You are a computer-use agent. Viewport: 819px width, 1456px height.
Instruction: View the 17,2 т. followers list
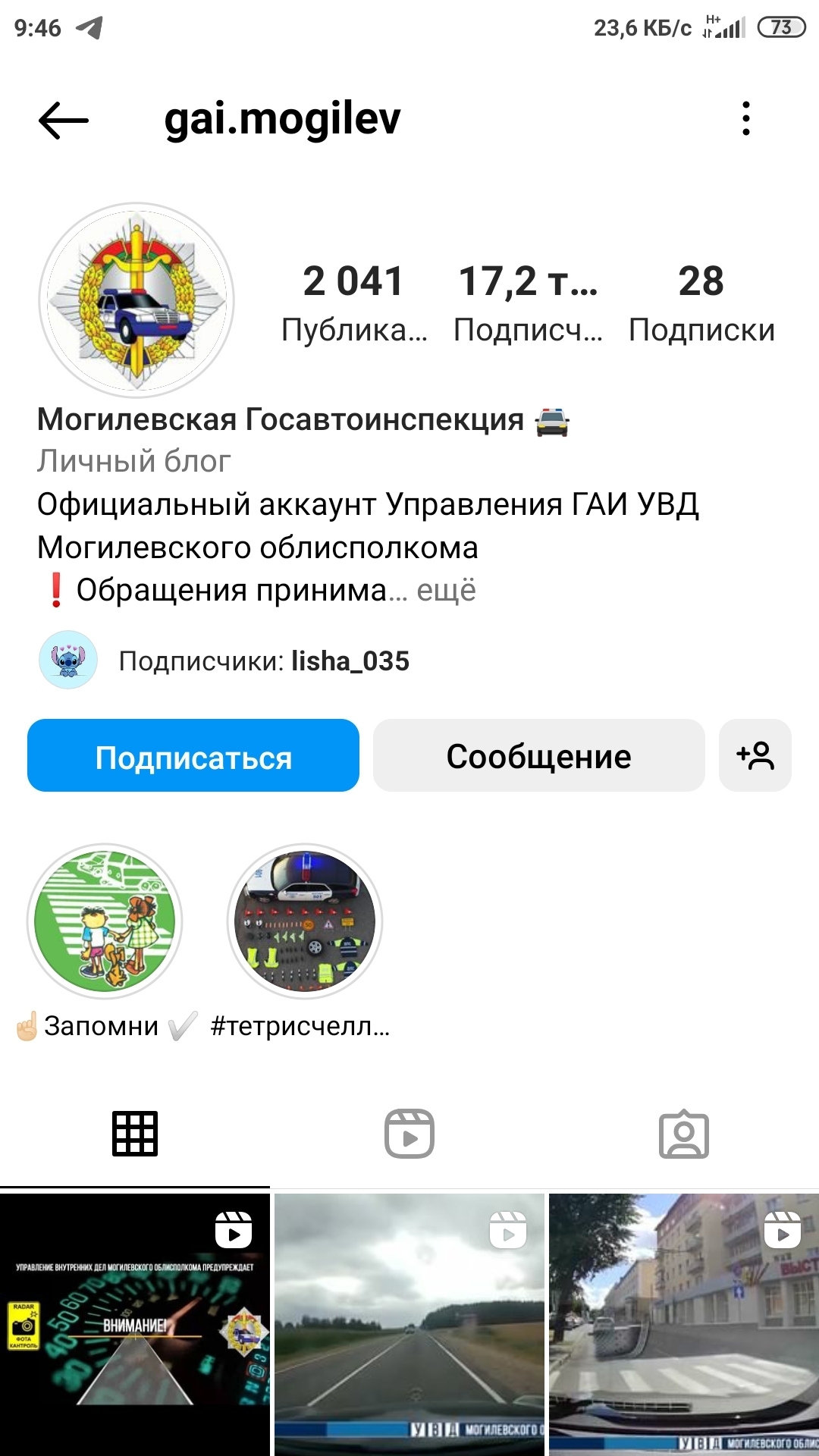(529, 303)
